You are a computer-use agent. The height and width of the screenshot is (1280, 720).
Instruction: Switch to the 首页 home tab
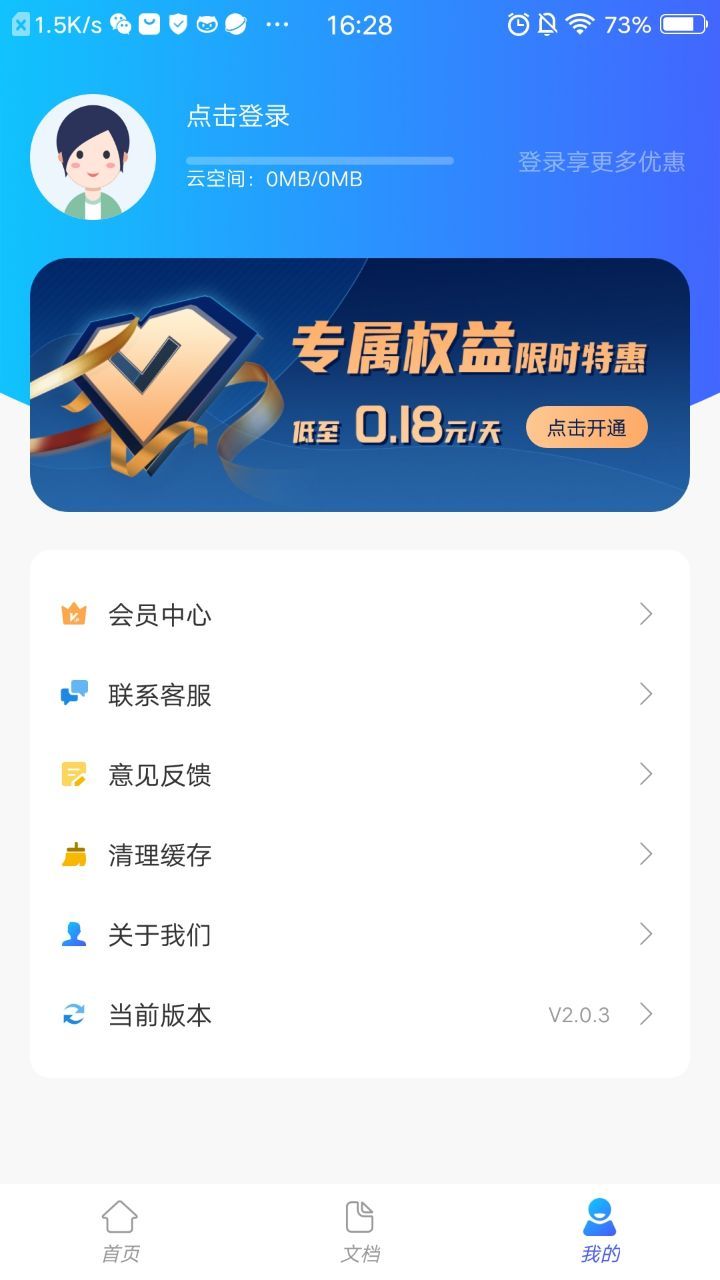tap(120, 1232)
